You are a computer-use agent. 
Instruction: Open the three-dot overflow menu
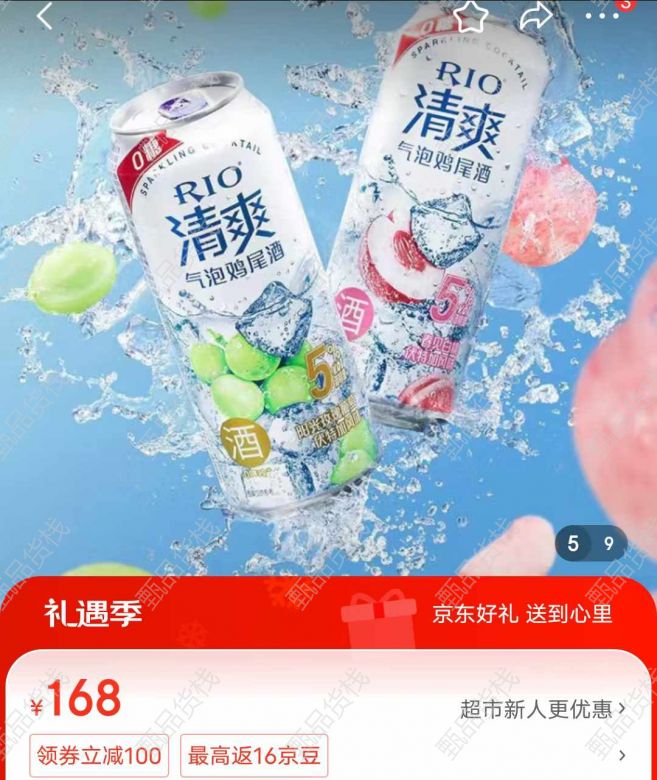602,15
